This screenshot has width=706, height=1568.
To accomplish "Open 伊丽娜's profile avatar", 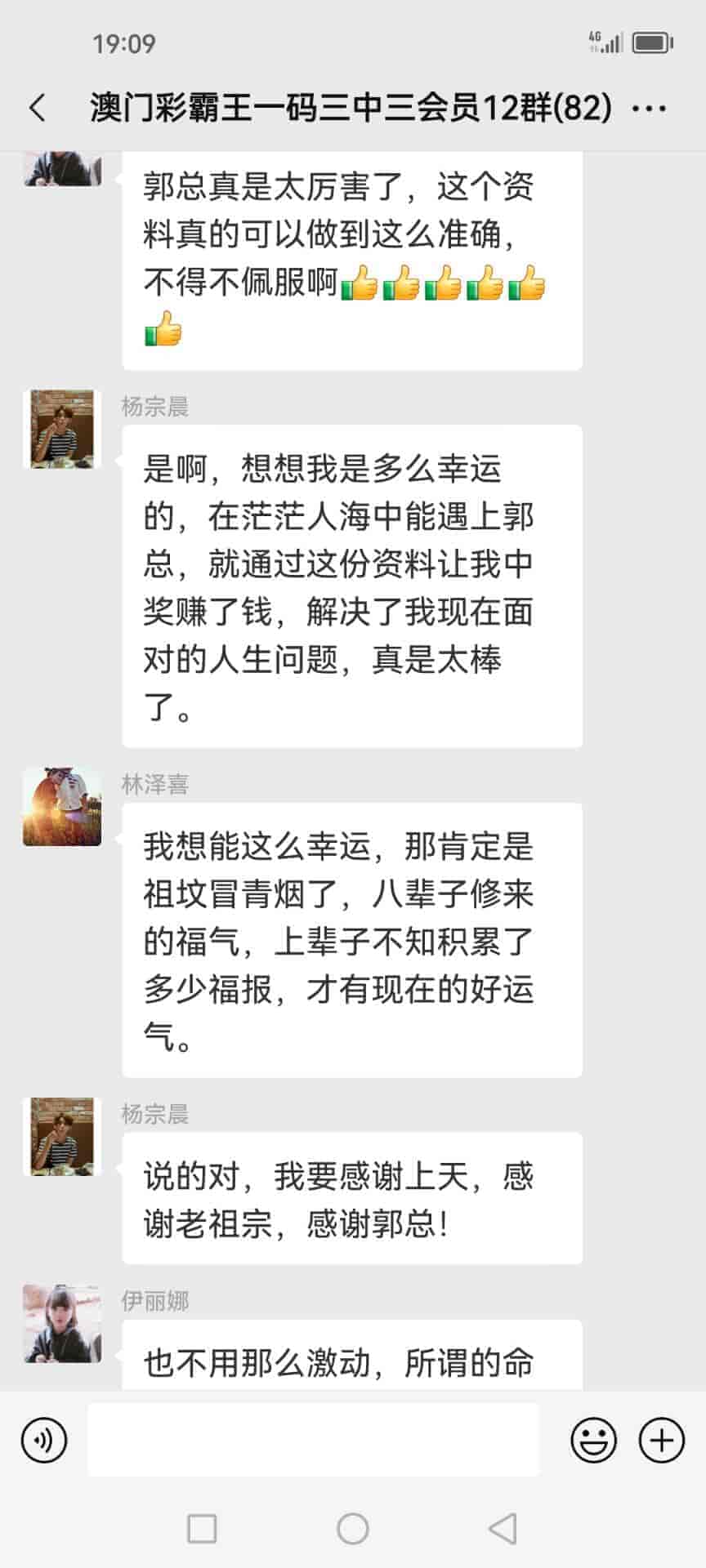I will pos(62,1323).
